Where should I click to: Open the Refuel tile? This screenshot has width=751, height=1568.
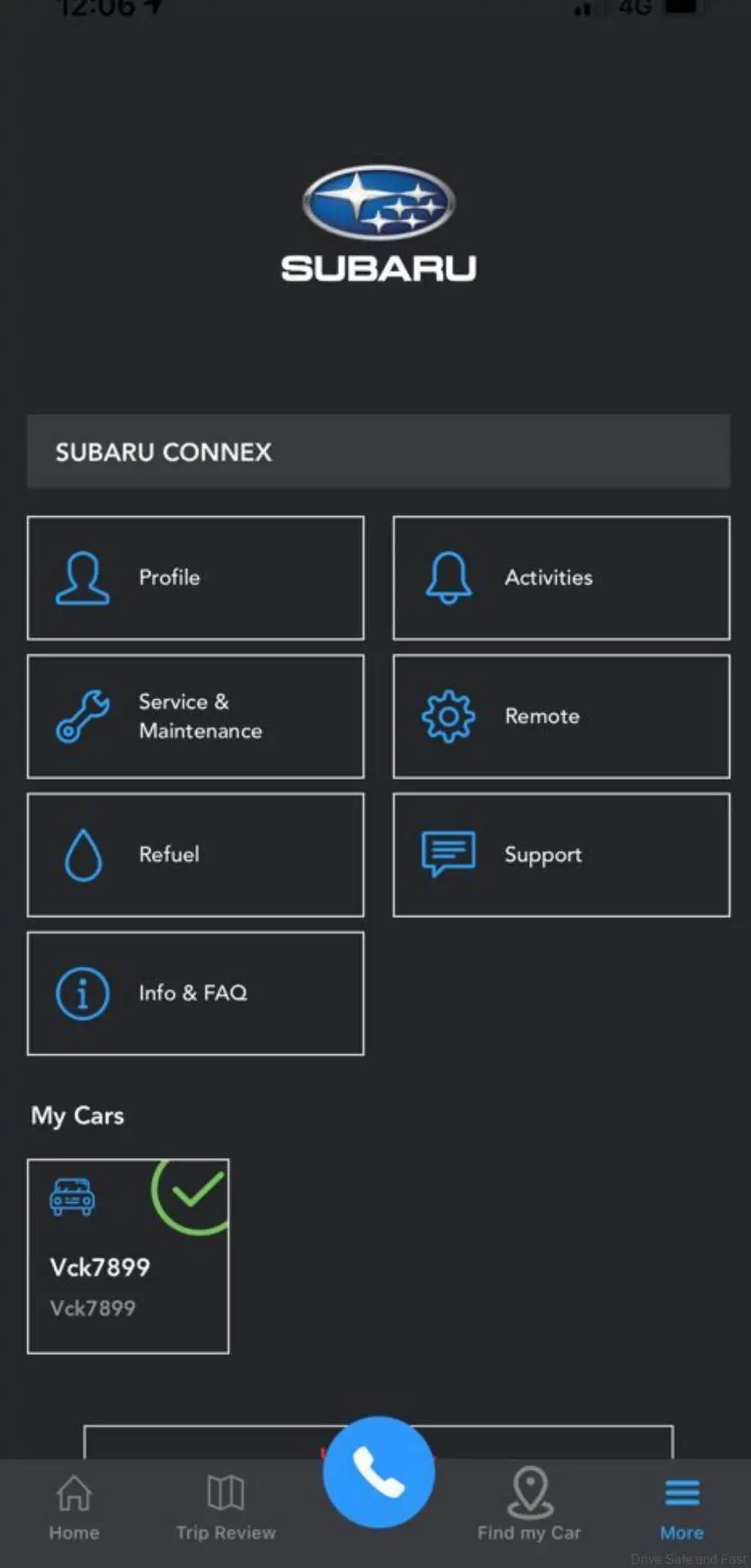(x=195, y=855)
